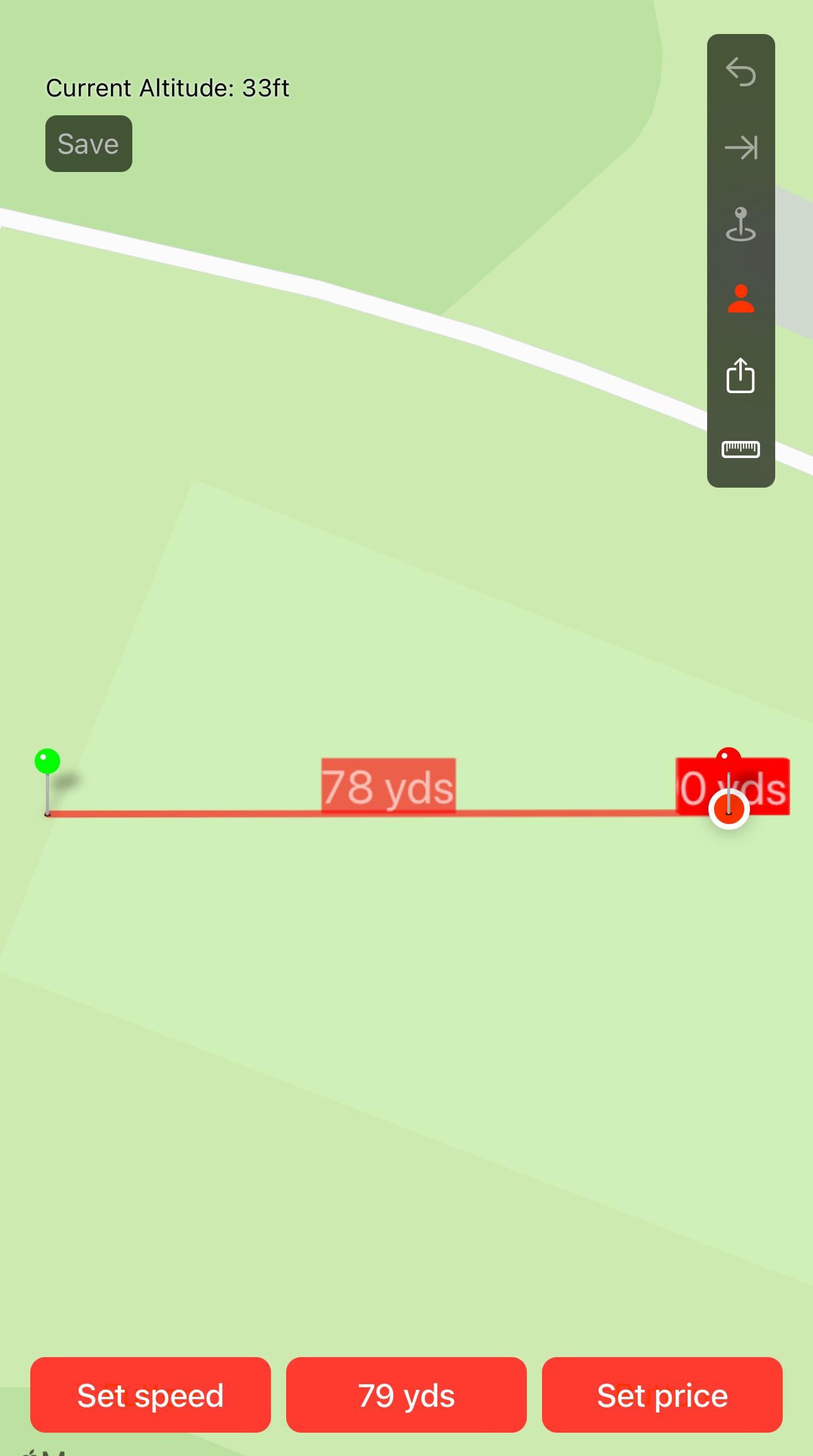Tap the Save button
This screenshot has width=813, height=1456.
tap(89, 144)
